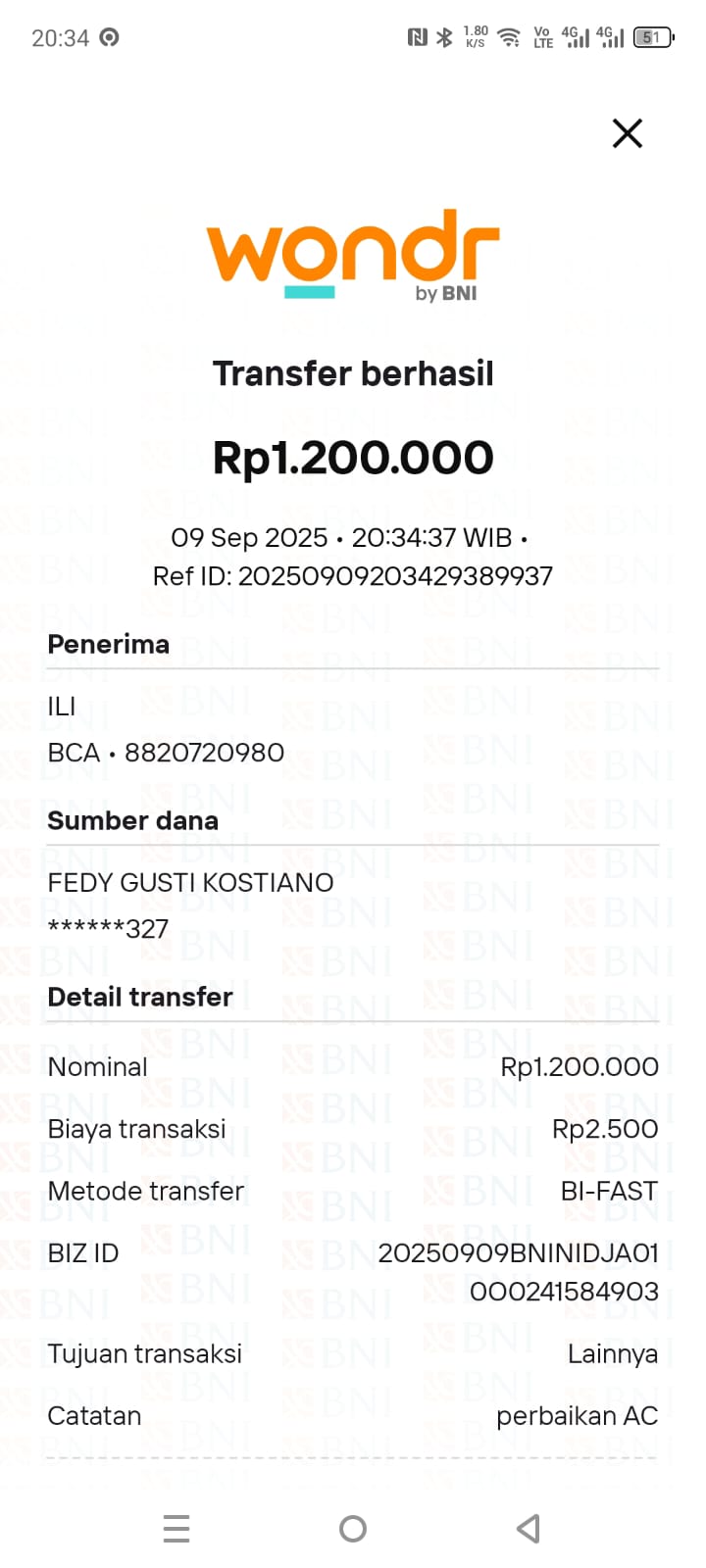
Task: Tap the system back button
Action: [529, 1528]
